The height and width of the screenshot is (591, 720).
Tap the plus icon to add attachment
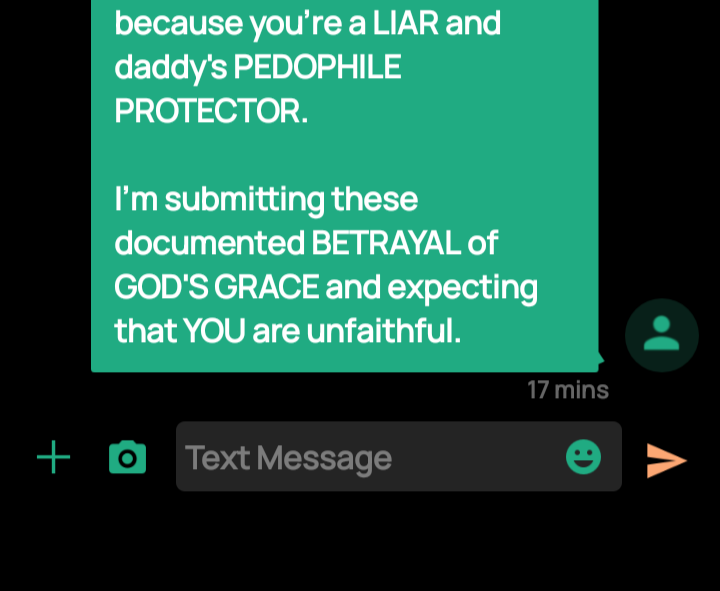(54, 458)
